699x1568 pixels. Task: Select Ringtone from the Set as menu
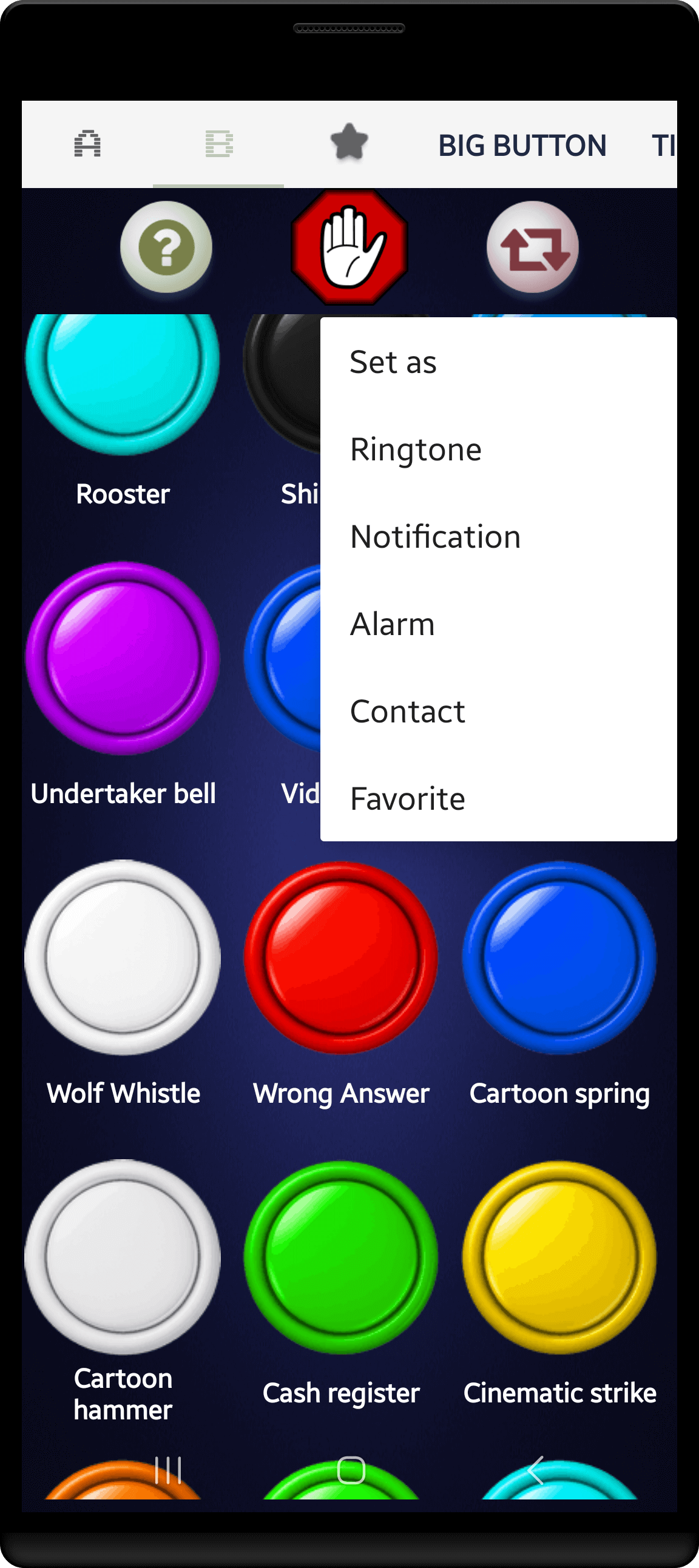tap(416, 450)
